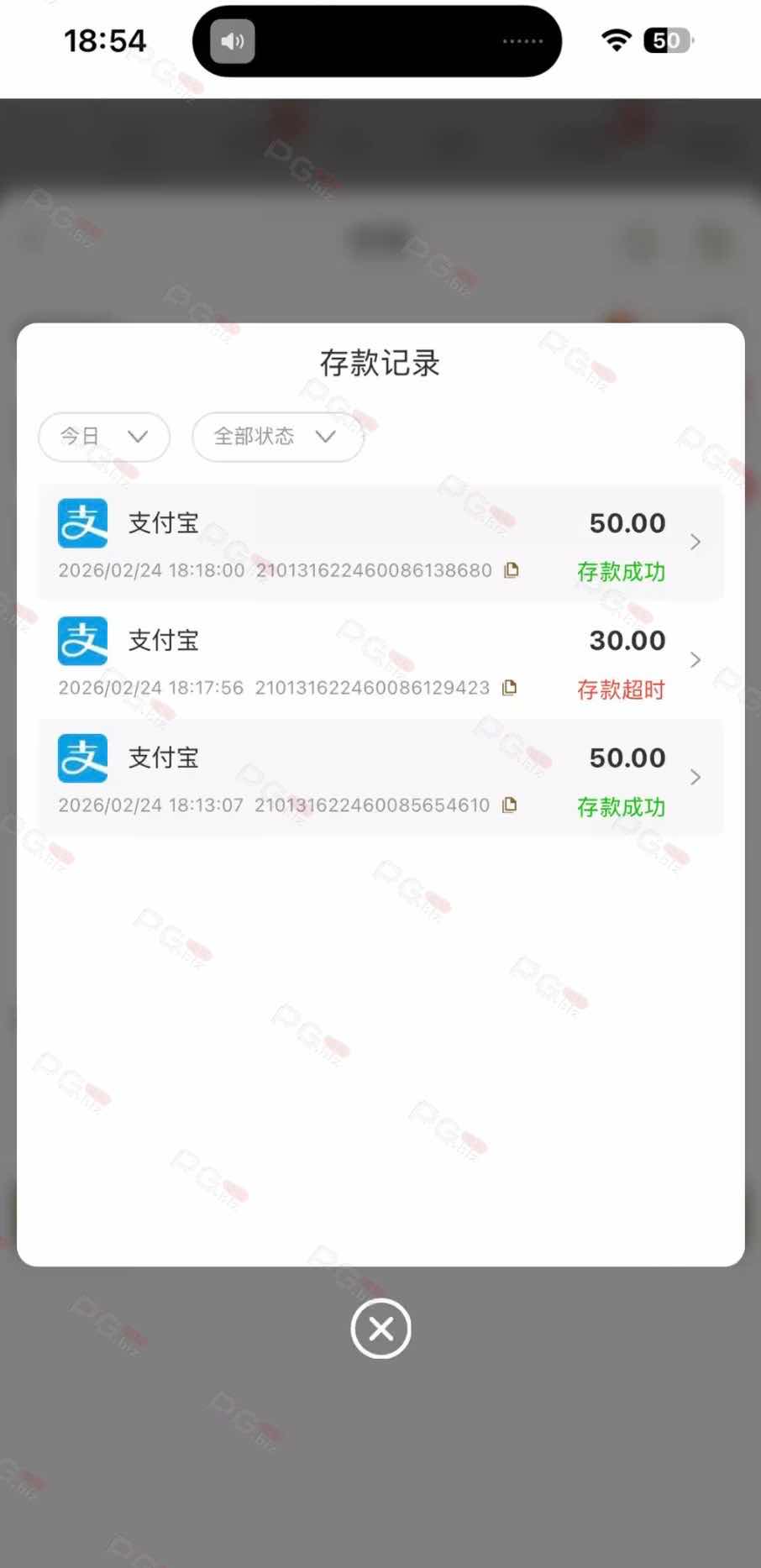Copy order number ending in 129423
The height and width of the screenshot is (1568, 761).
click(x=509, y=688)
